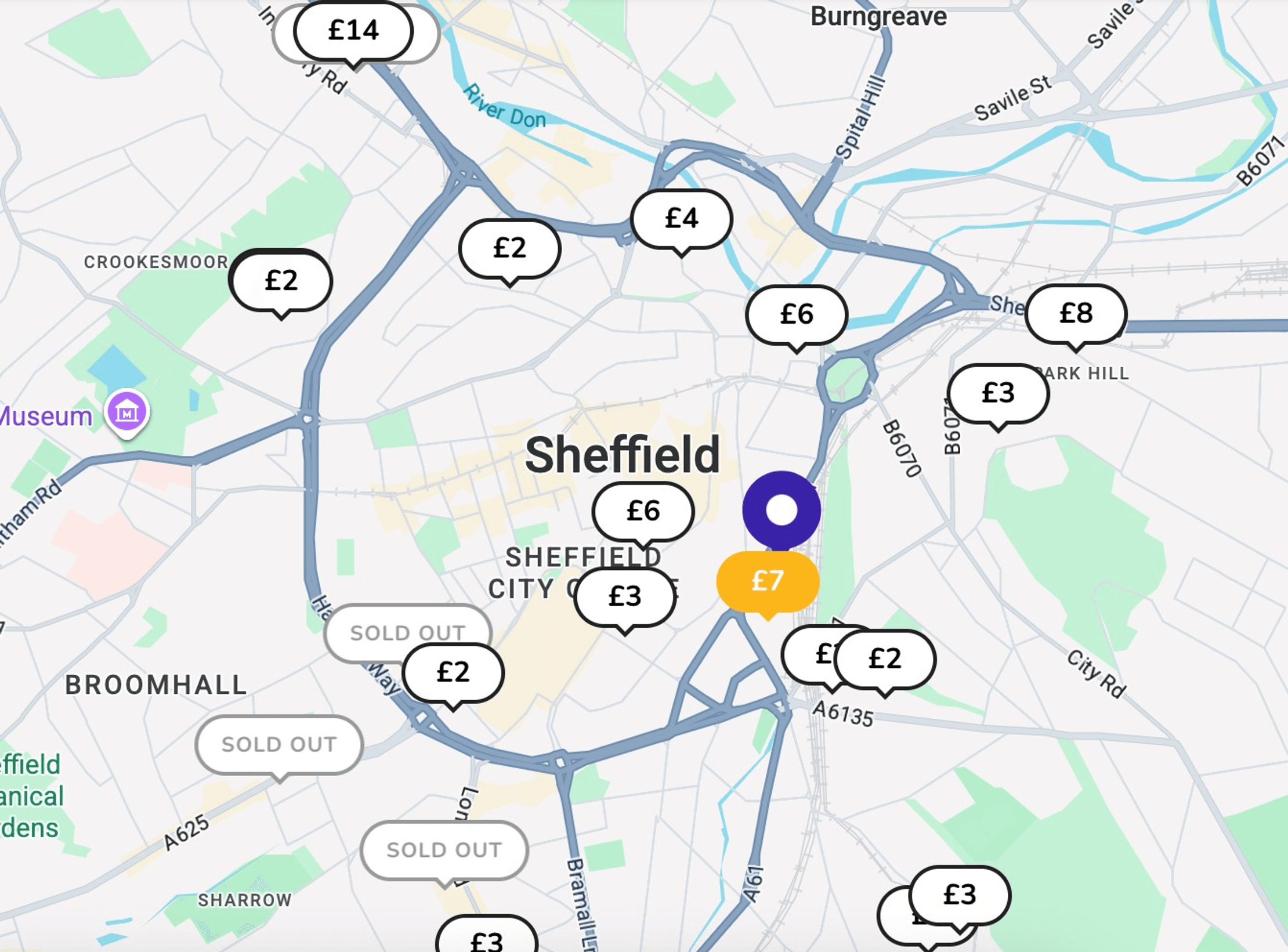
Task: Tap the purple Museum pin
Action: (x=127, y=412)
